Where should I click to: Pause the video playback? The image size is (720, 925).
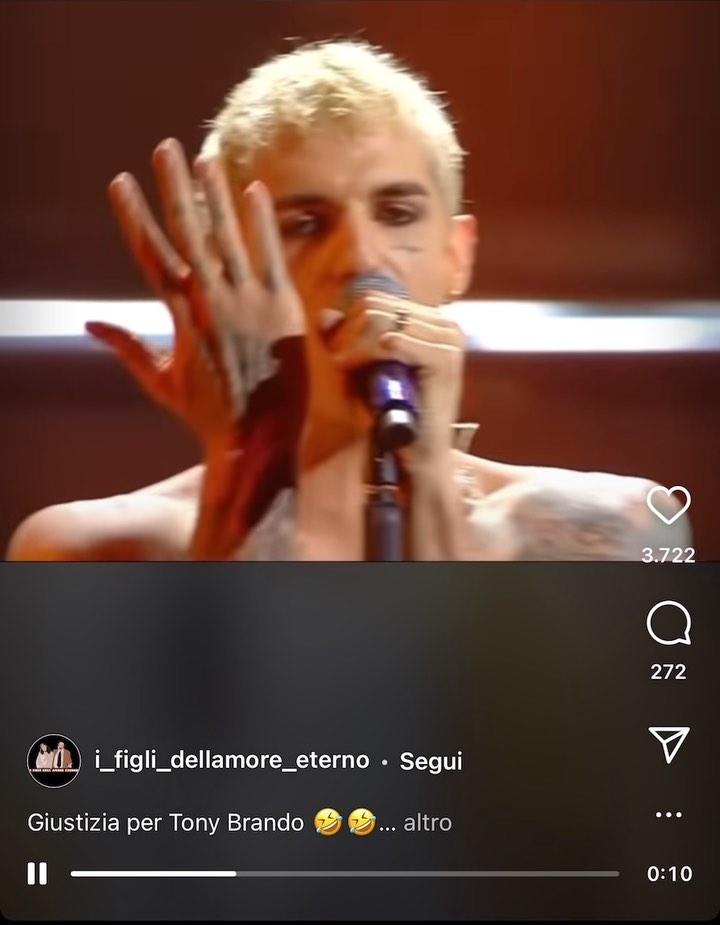coord(37,873)
